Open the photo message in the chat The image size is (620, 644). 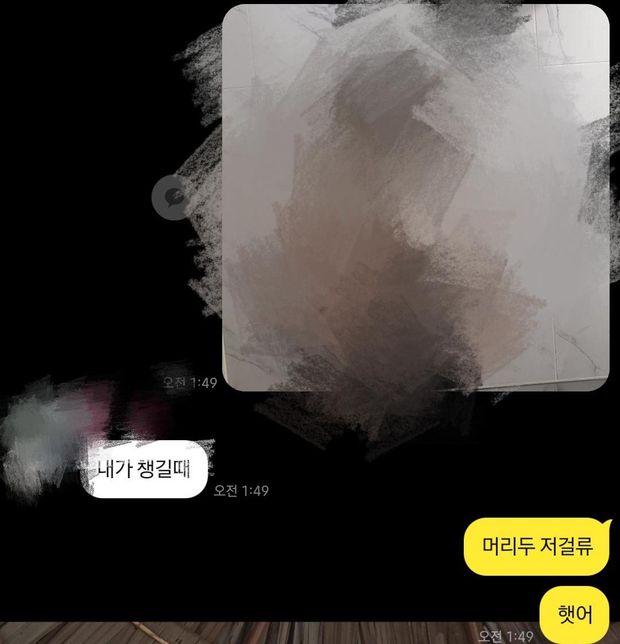pos(415,197)
